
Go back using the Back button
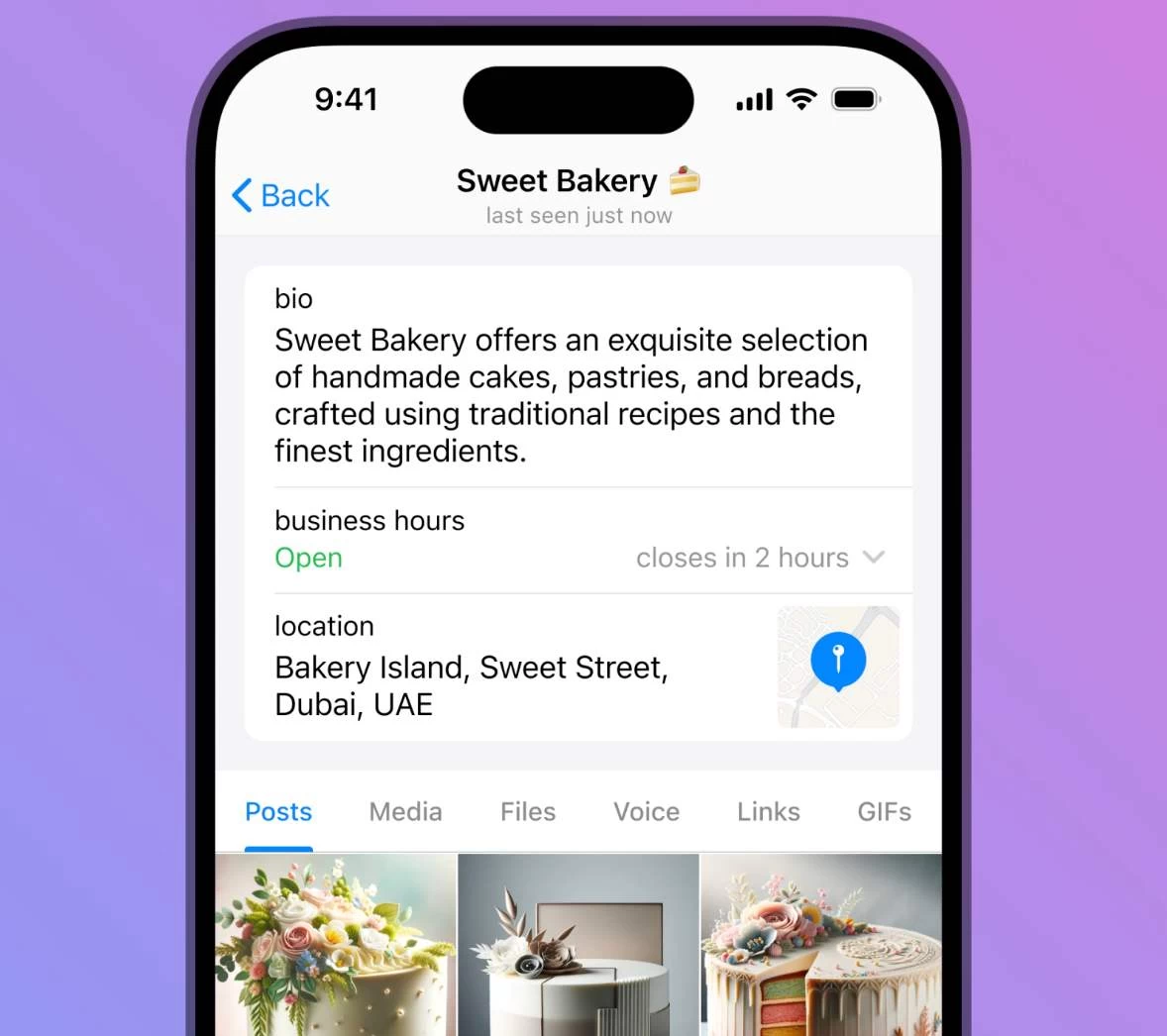281,195
